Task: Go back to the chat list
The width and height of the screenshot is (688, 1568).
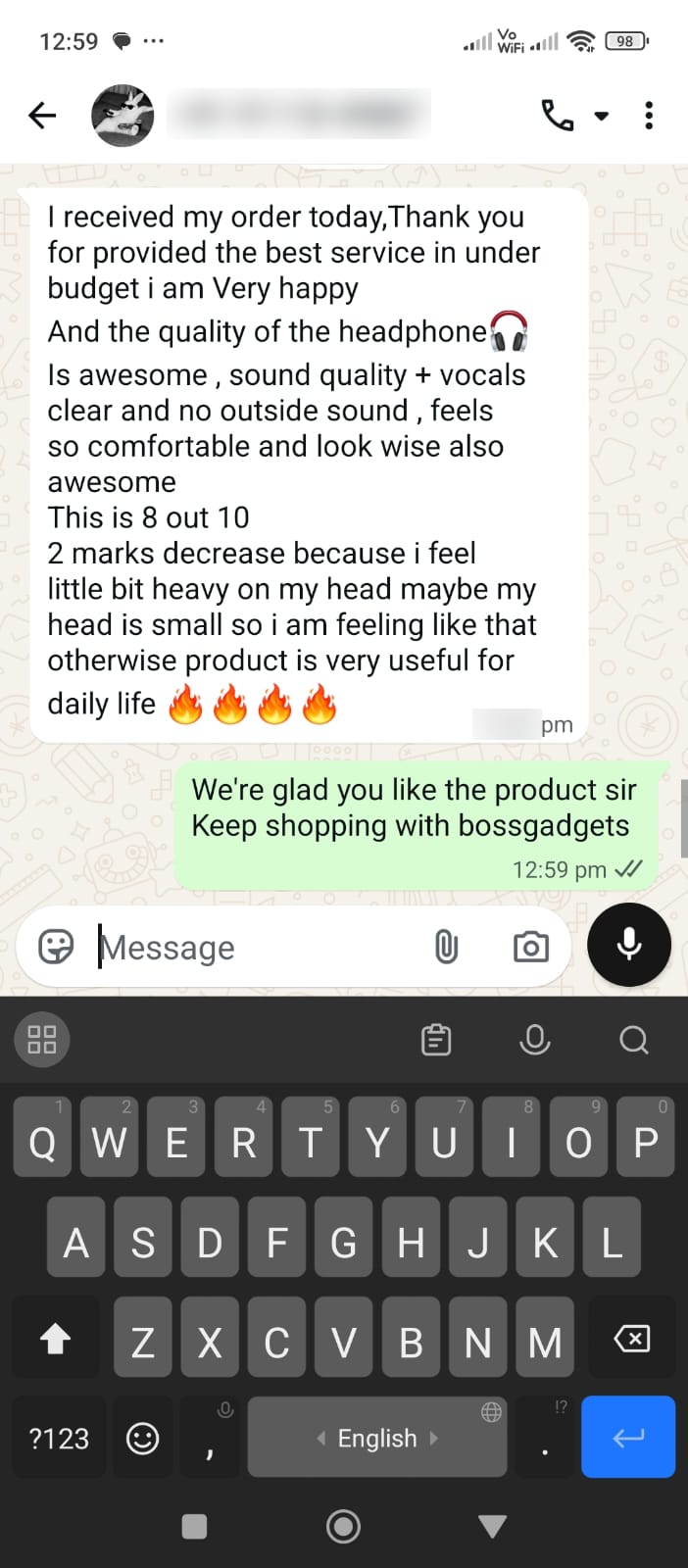Action: (42, 116)
